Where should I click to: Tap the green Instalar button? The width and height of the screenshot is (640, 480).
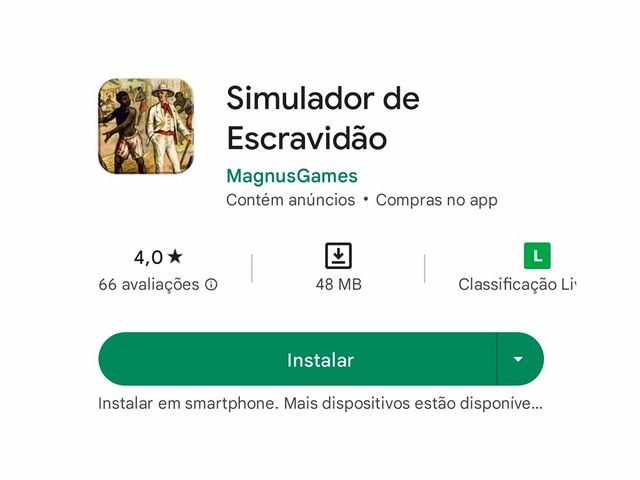(320, 360)
